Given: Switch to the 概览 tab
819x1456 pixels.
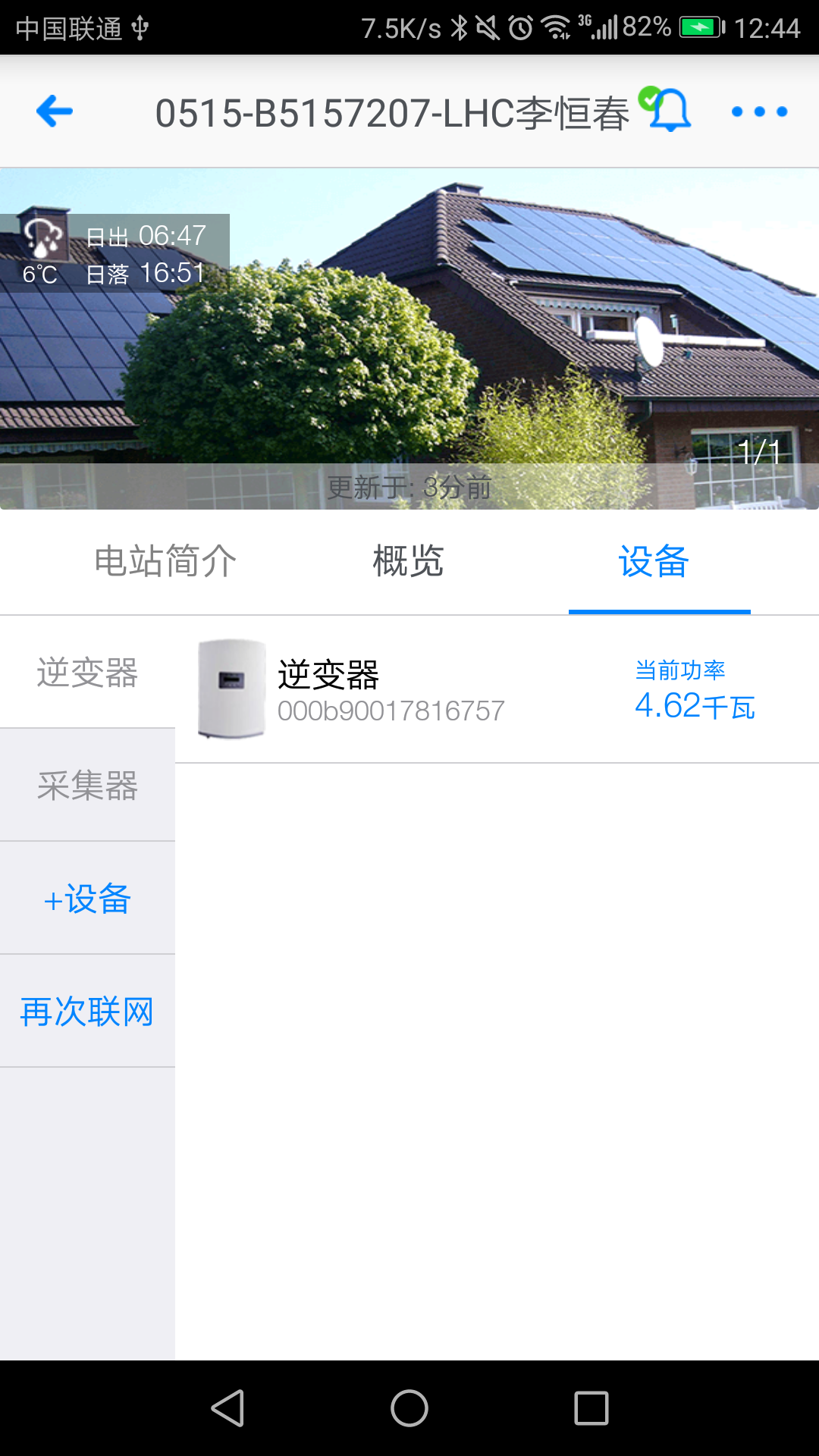Looking at the screenshot, I should 408,562.
